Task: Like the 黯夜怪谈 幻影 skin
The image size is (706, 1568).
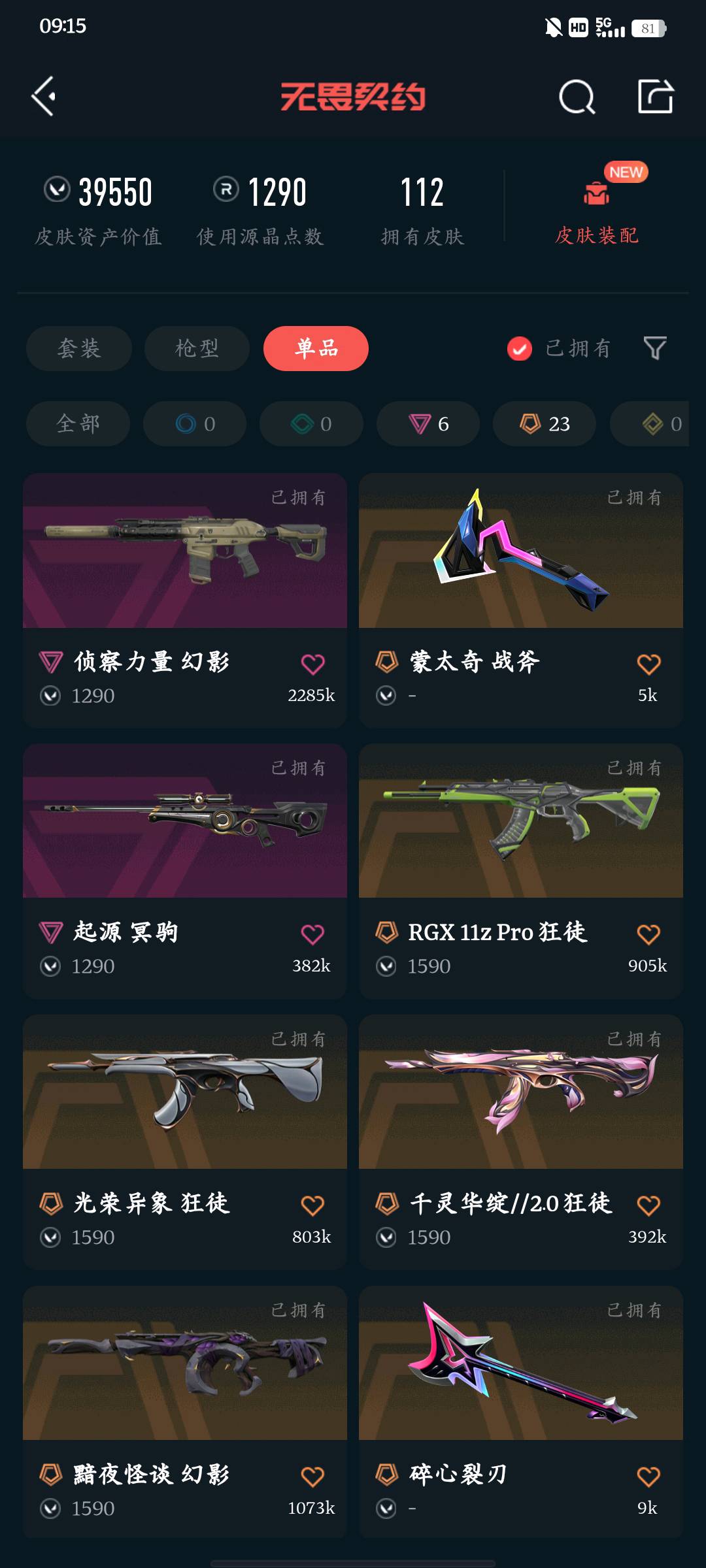Action: 312,1477
